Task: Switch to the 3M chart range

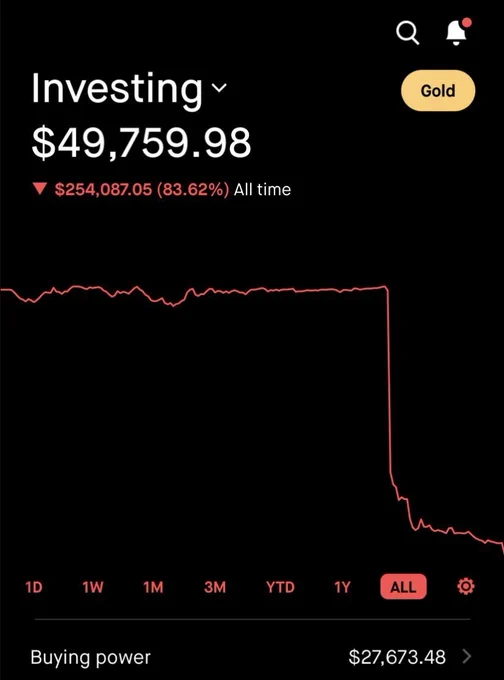Action: pos(215,587)
